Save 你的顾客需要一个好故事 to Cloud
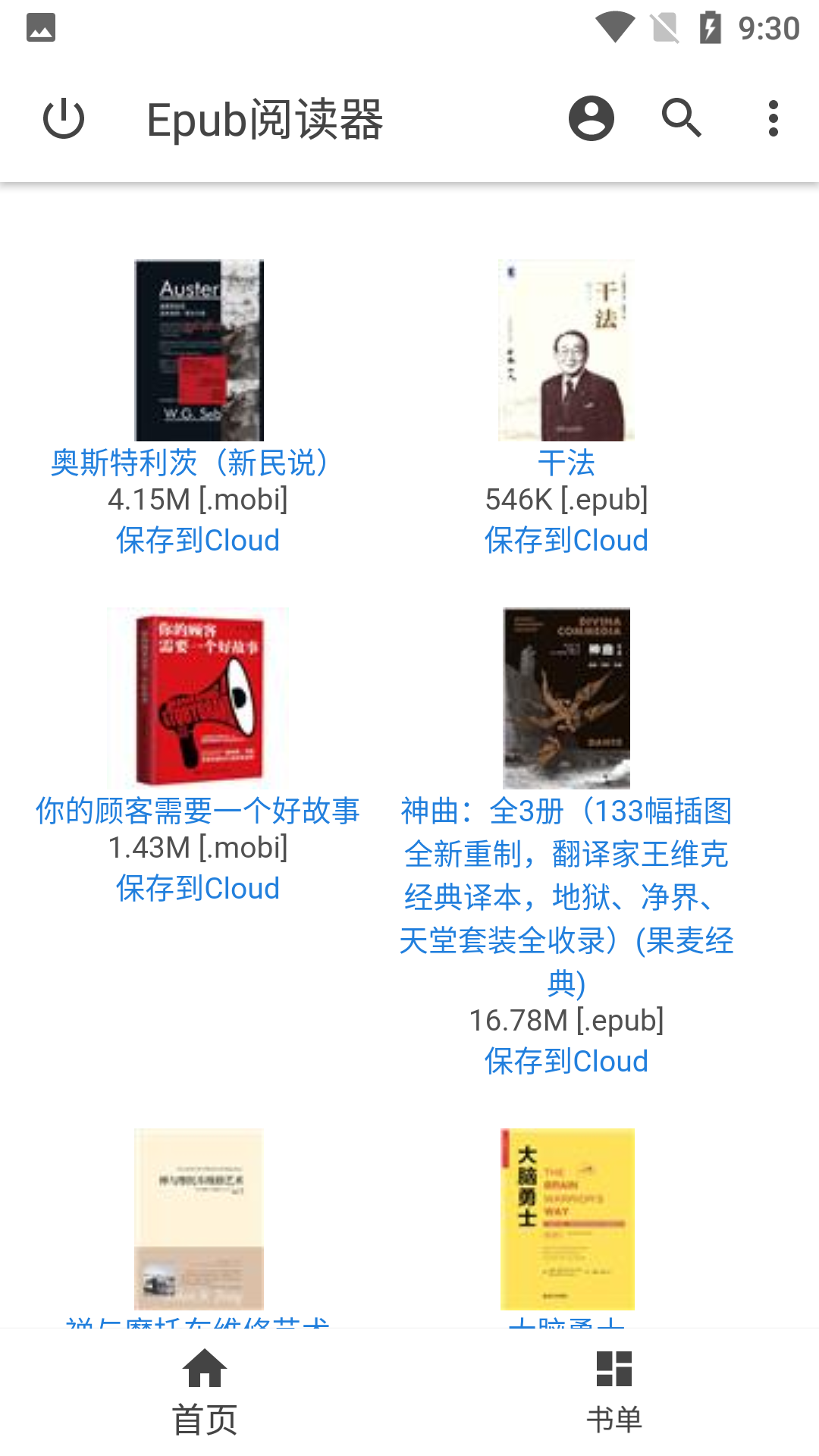Image resolution: width=819 pixels, height=1456 pixels. click(198, 889)
